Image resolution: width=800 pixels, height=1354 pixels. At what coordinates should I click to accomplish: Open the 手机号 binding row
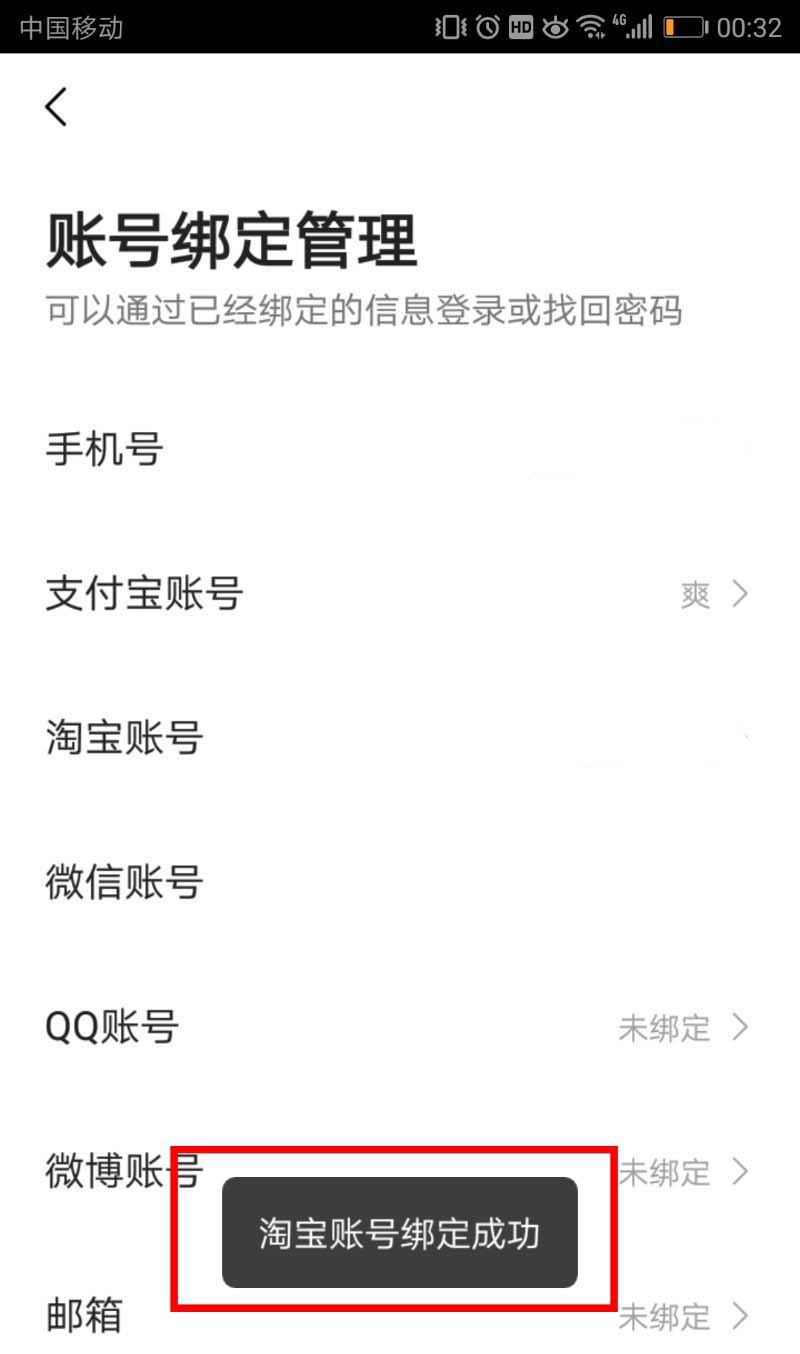[400, 450]
